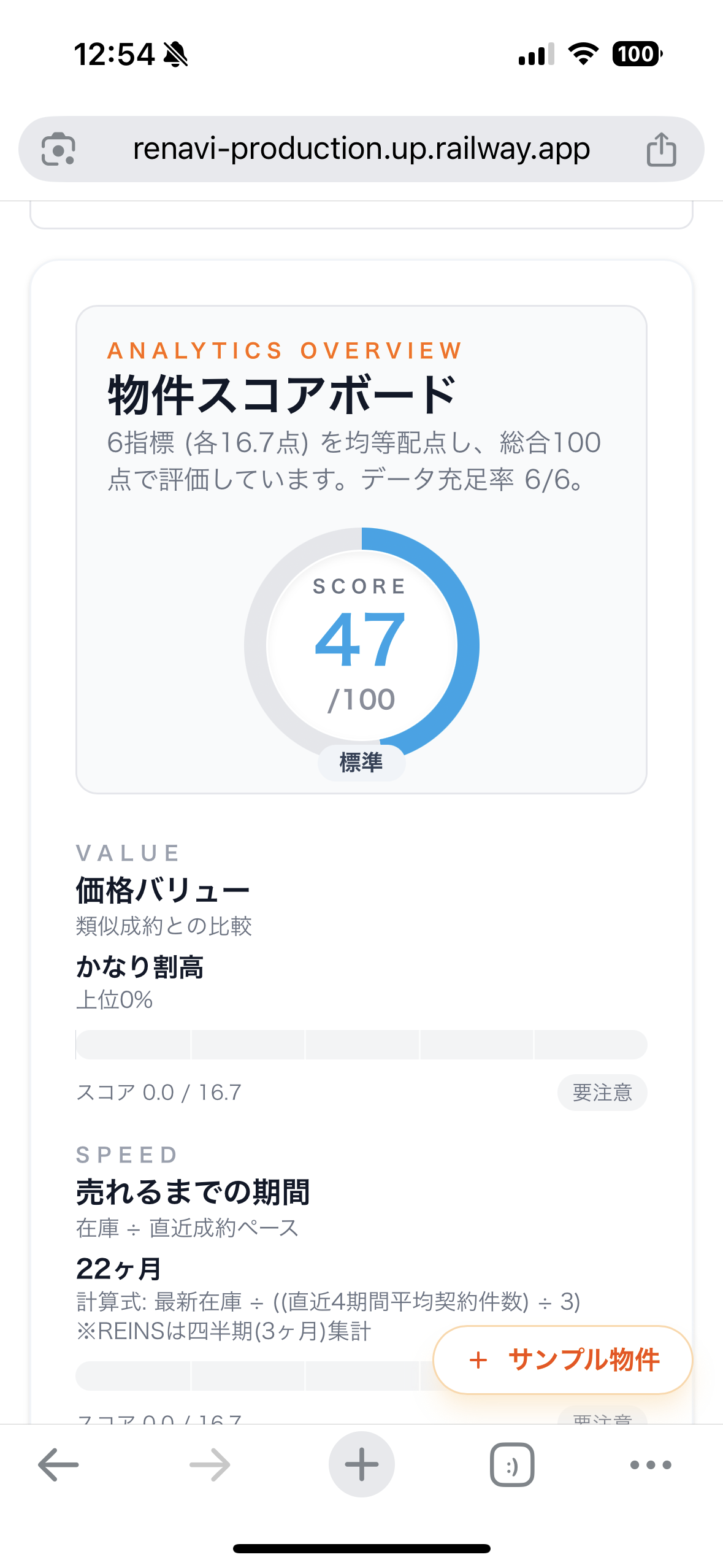Open the tab switcher icon
This screenshot has height=1568, width=723.
[511, 1465]
